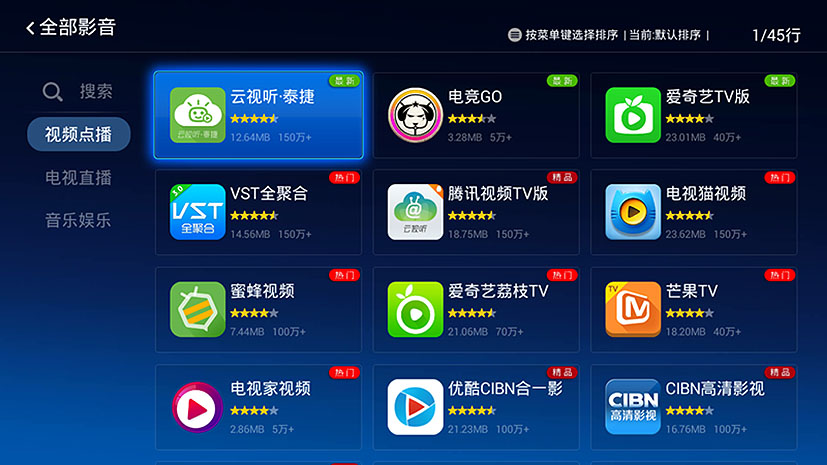This screenshot has height=465, width=827.
Task: Switch to the 音乐娱乐 category
Action: [78, 221]
